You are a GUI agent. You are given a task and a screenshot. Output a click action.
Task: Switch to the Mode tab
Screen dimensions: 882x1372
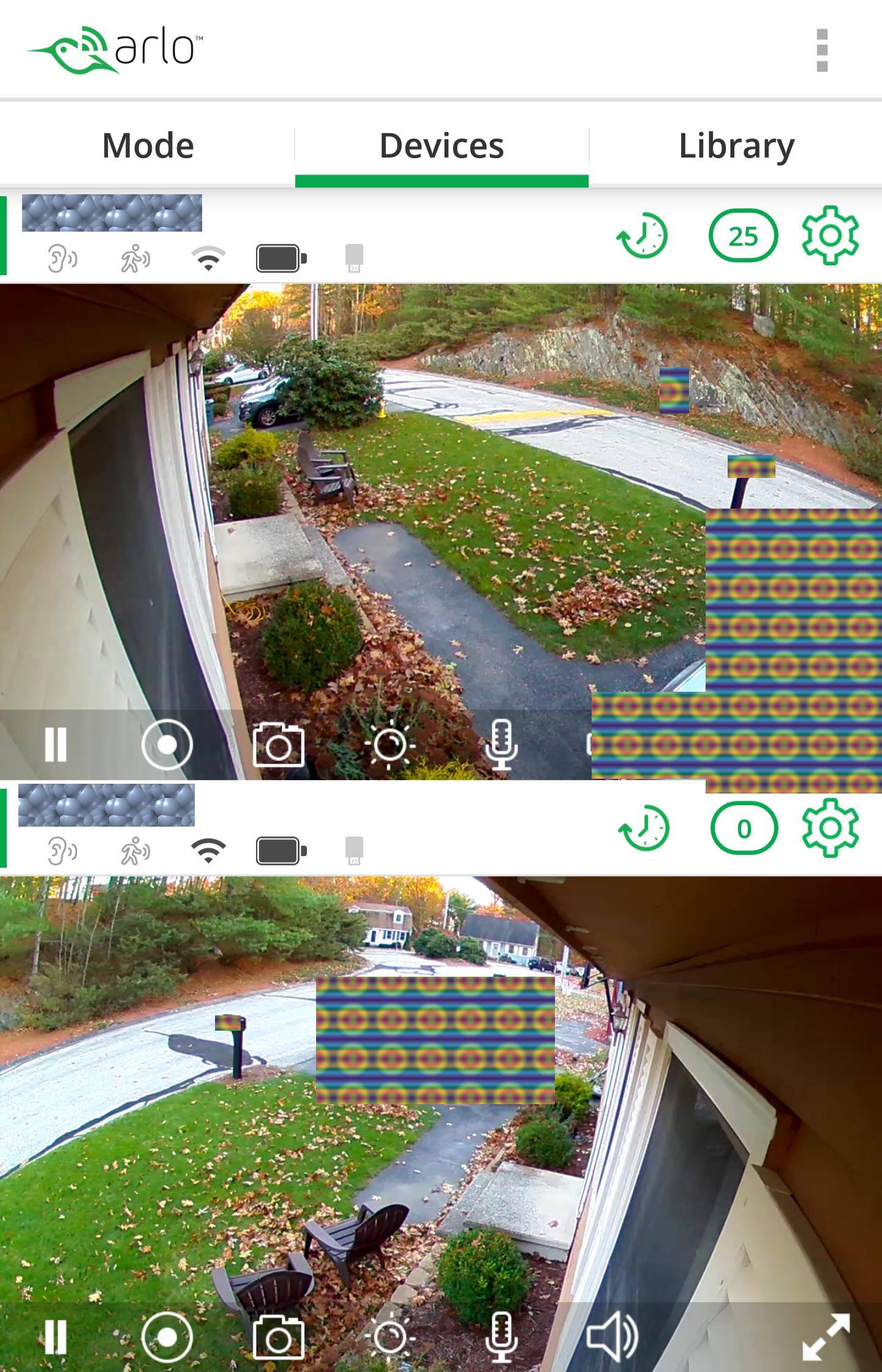tap(148, 146)
